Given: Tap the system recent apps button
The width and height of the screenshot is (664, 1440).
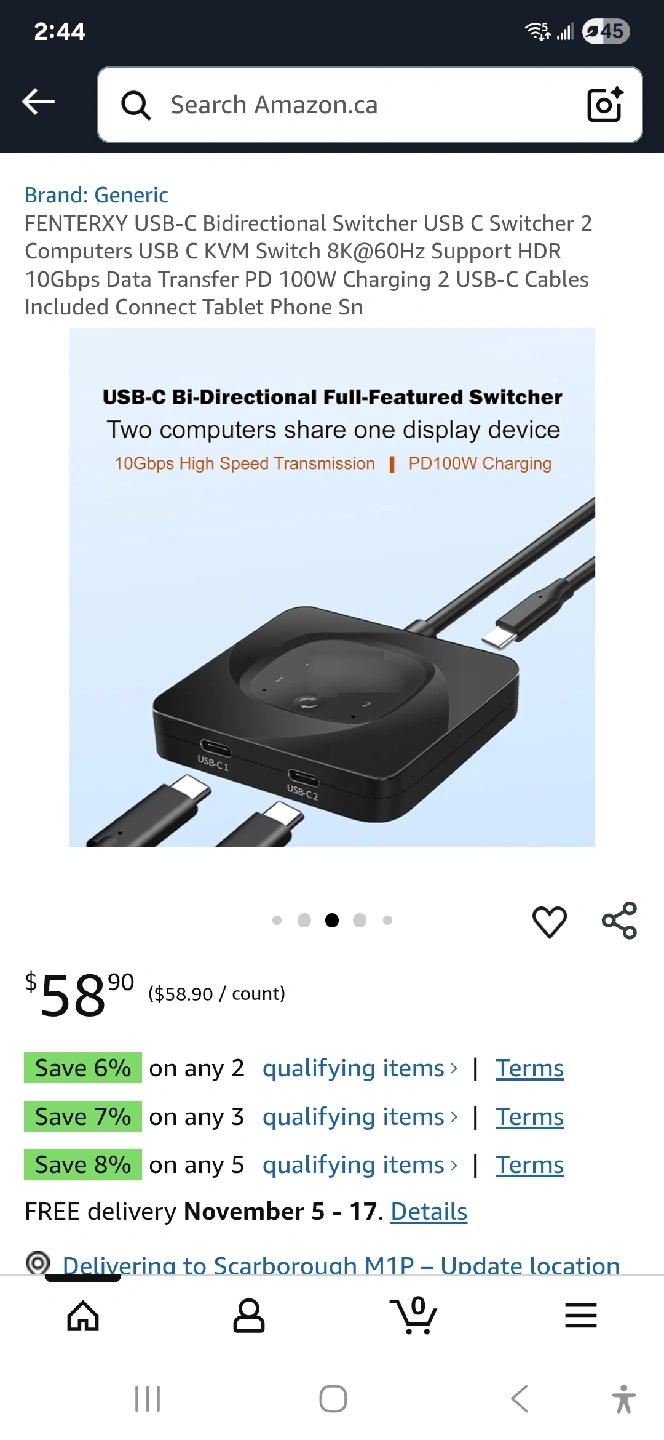Looking at the screenshot, I should 147,1399.
